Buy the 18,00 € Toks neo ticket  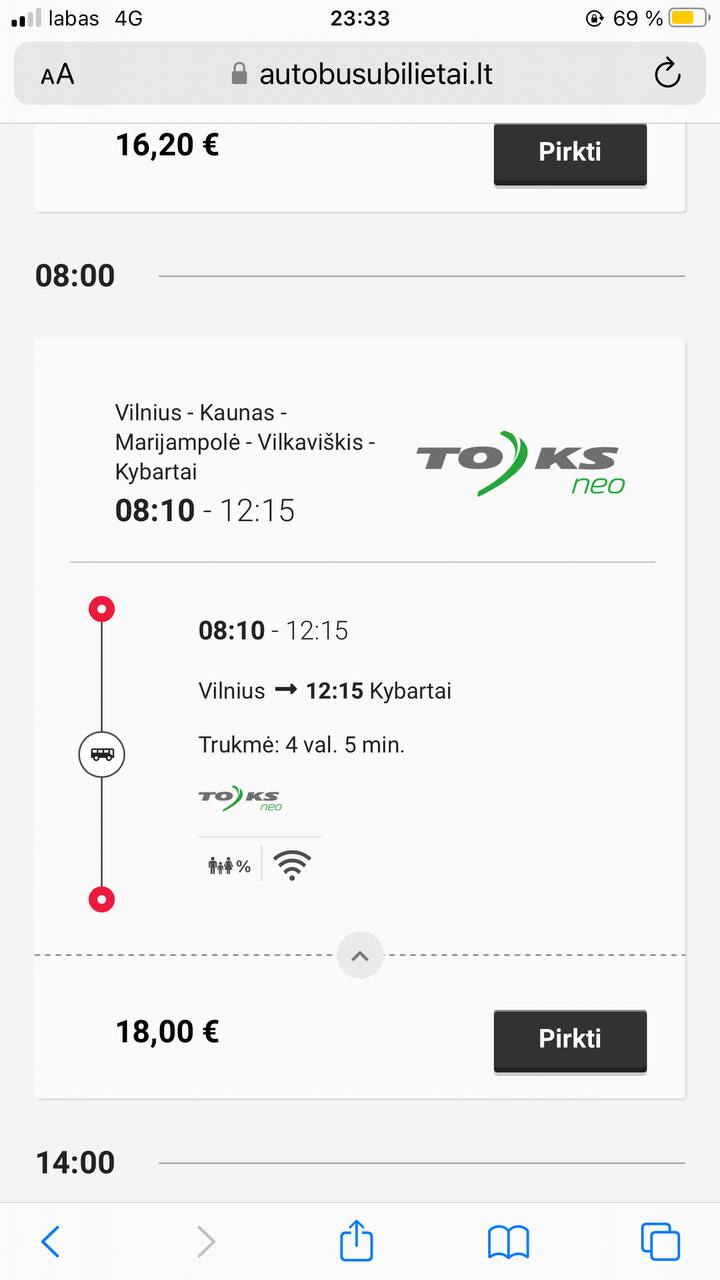pyautogui.click(x=570, y=1039)
